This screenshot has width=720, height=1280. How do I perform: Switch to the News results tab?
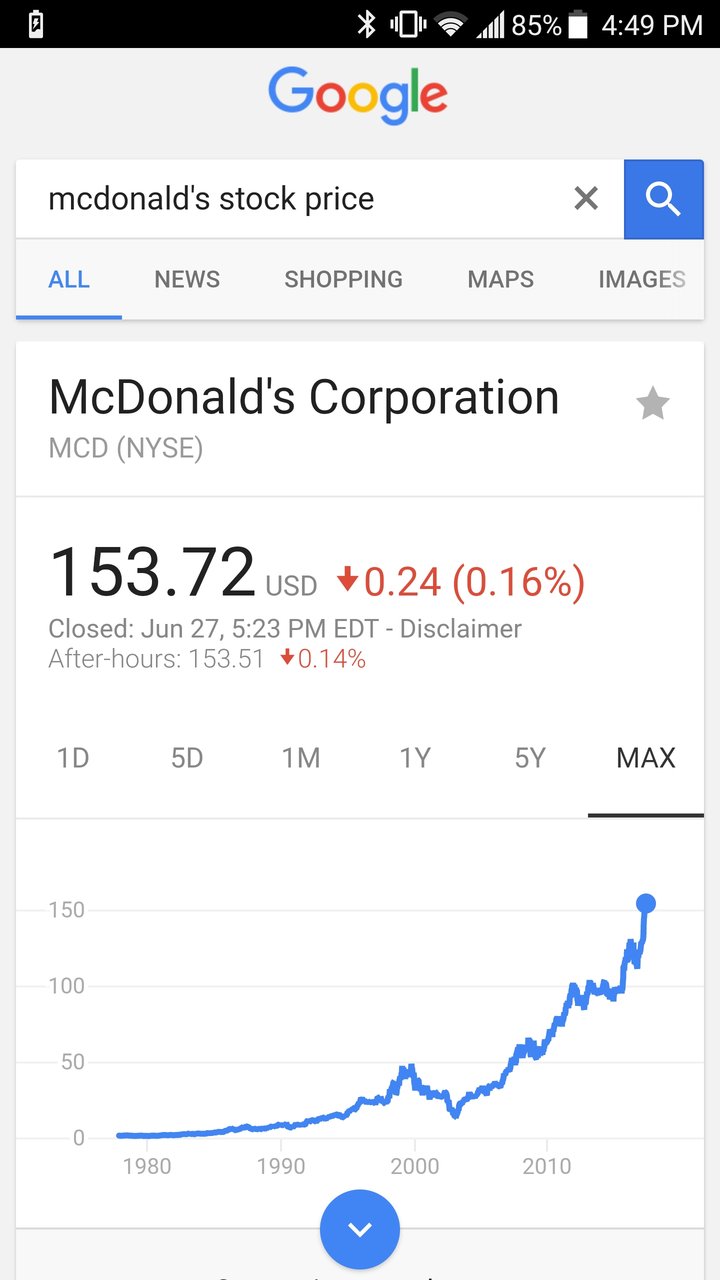click(x=187, y=279)
